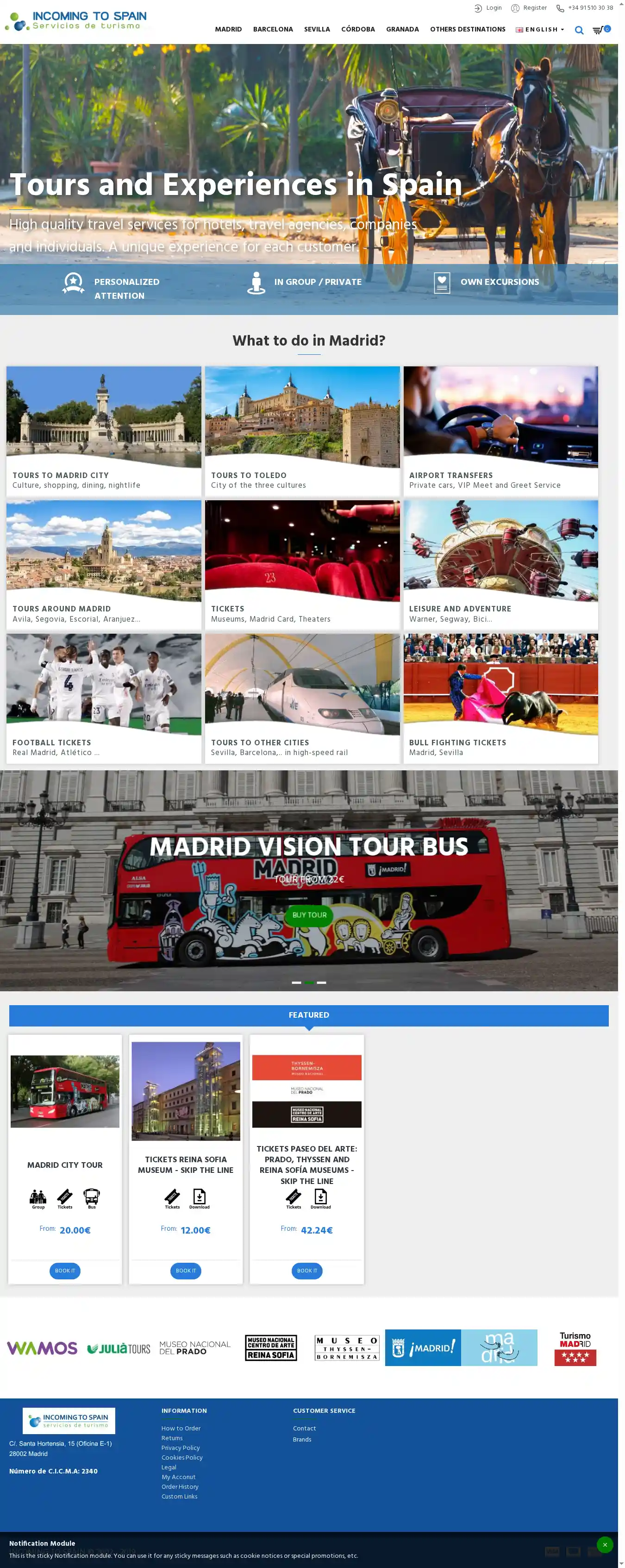Go to the Madrid menu item
The image size is (625, 1568).
pos(228,29)
